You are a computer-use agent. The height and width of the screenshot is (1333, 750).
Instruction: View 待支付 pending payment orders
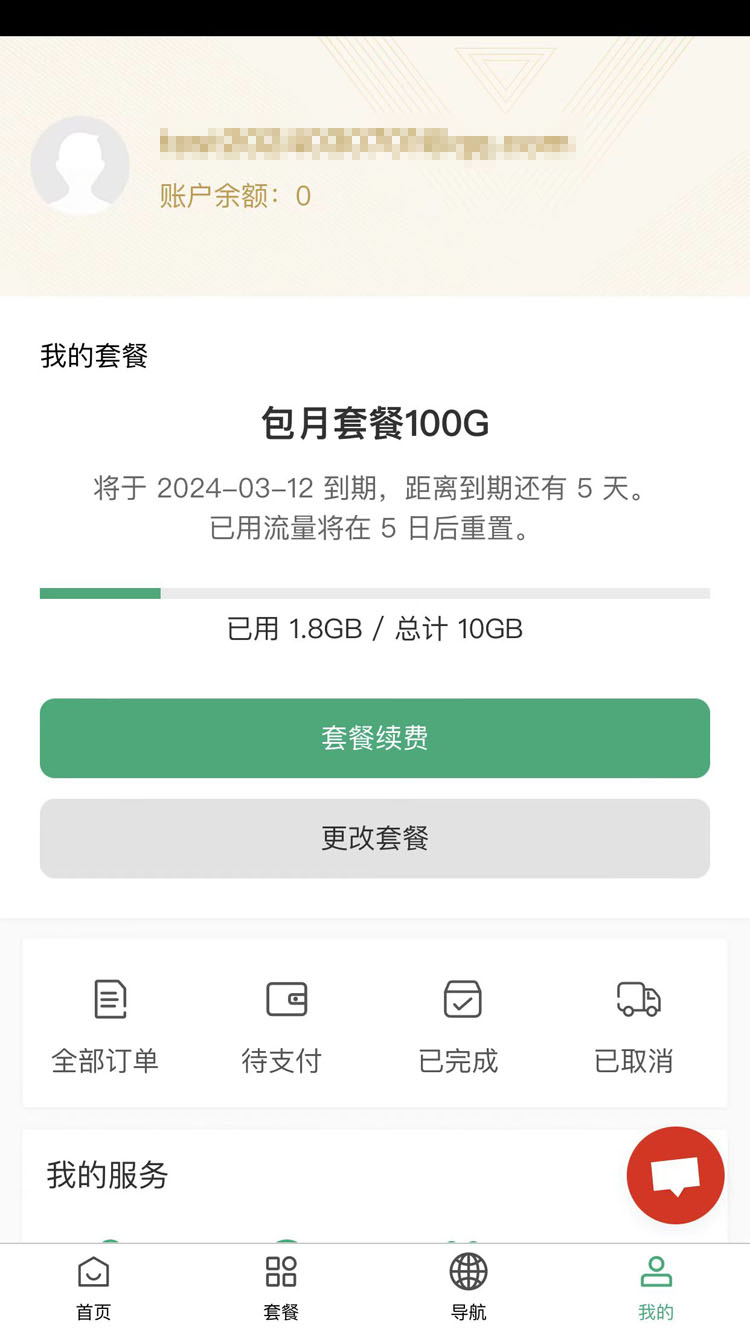coord(283,1024)
